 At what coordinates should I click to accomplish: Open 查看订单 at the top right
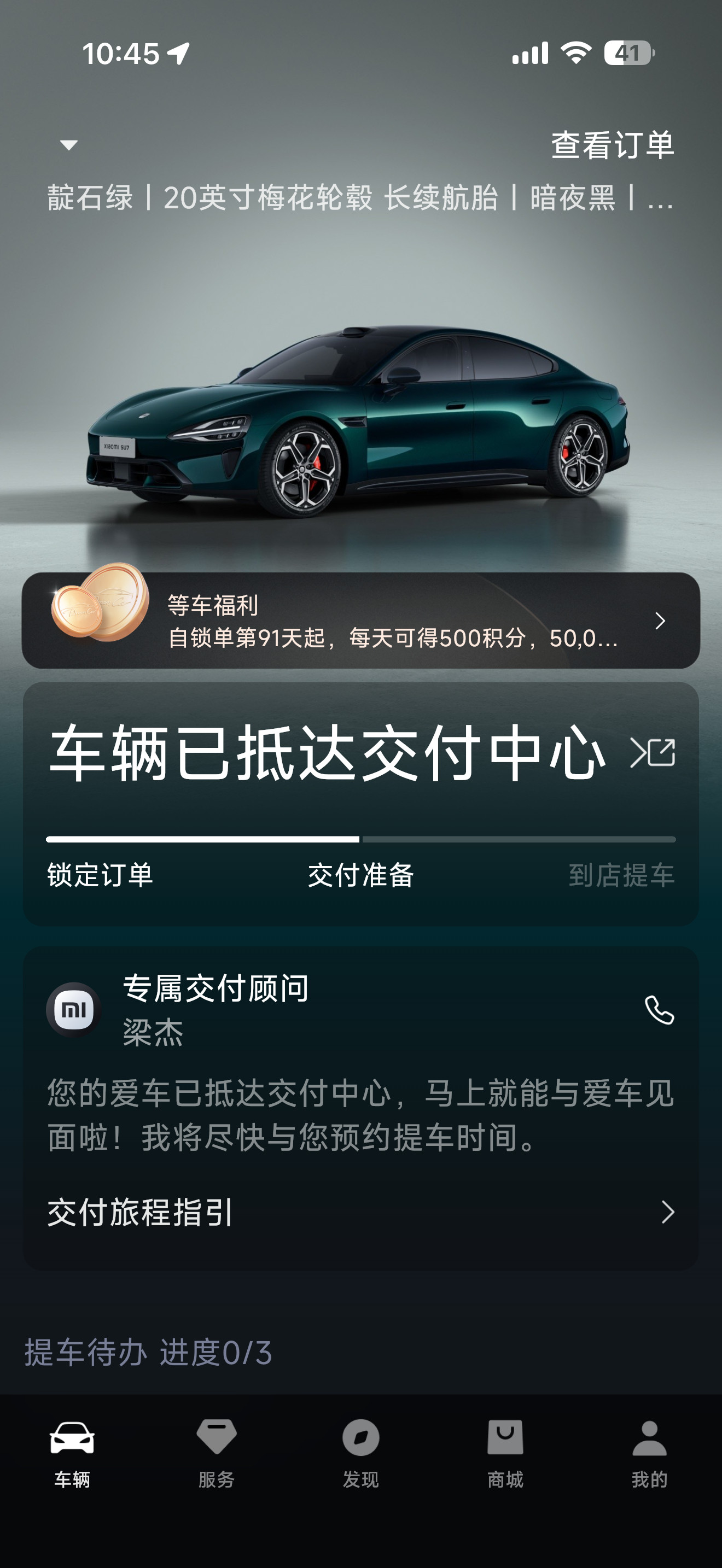pos(613,145)
